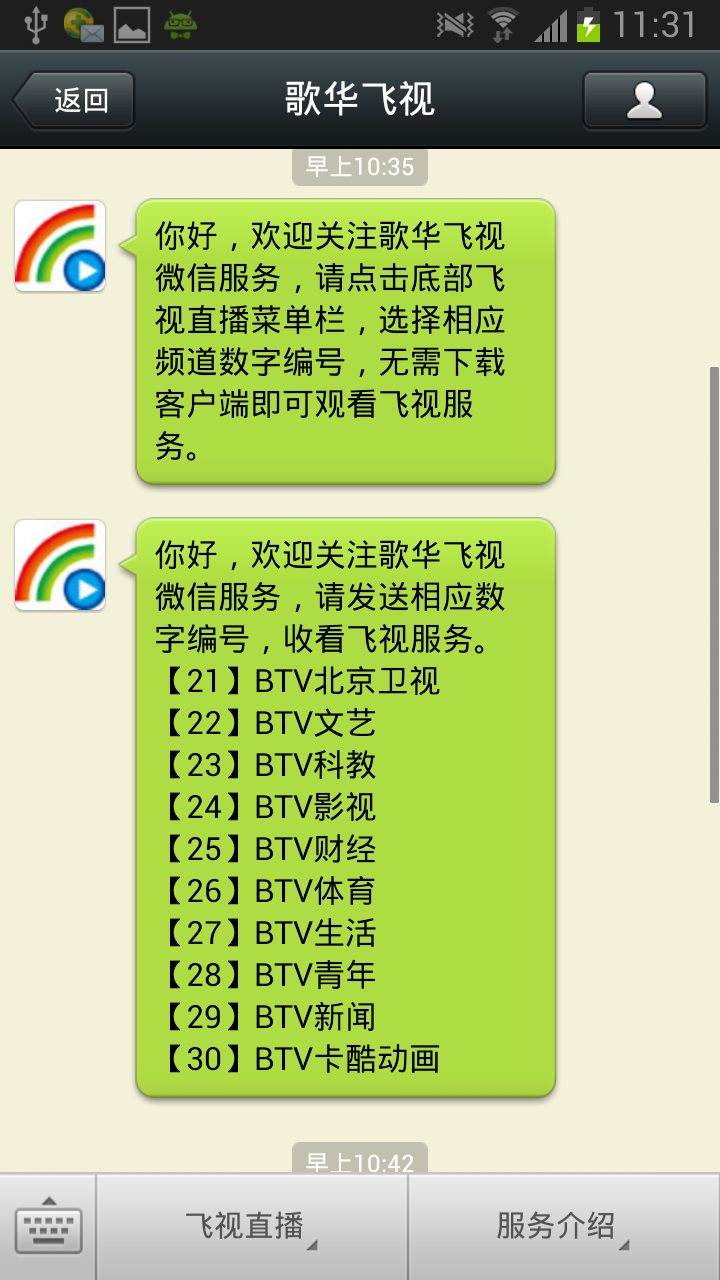The width and height of the screenshot is (720, 1280).
Task: Open avatar beside the first welcome message
Action: click(x=60, y=246)
